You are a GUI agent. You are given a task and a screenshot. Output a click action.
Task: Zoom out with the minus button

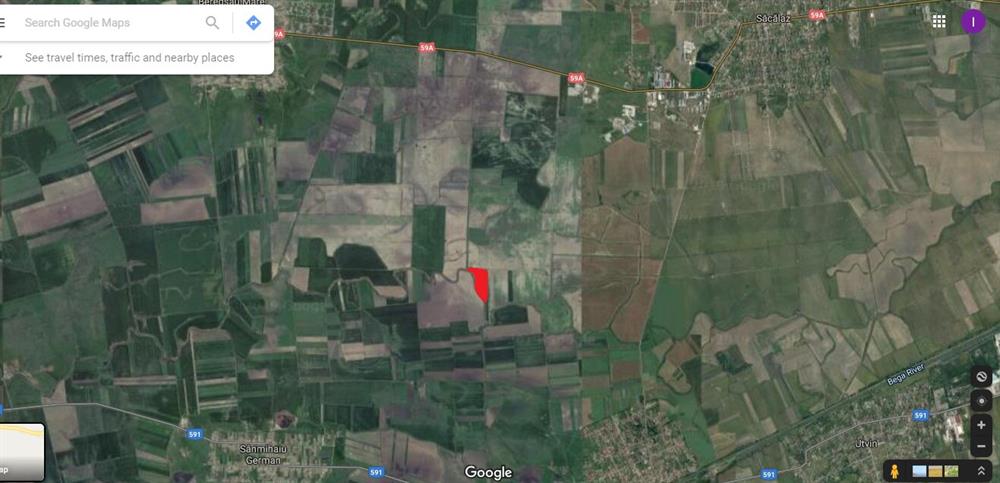pyautogui.click(x=981, y=447)
